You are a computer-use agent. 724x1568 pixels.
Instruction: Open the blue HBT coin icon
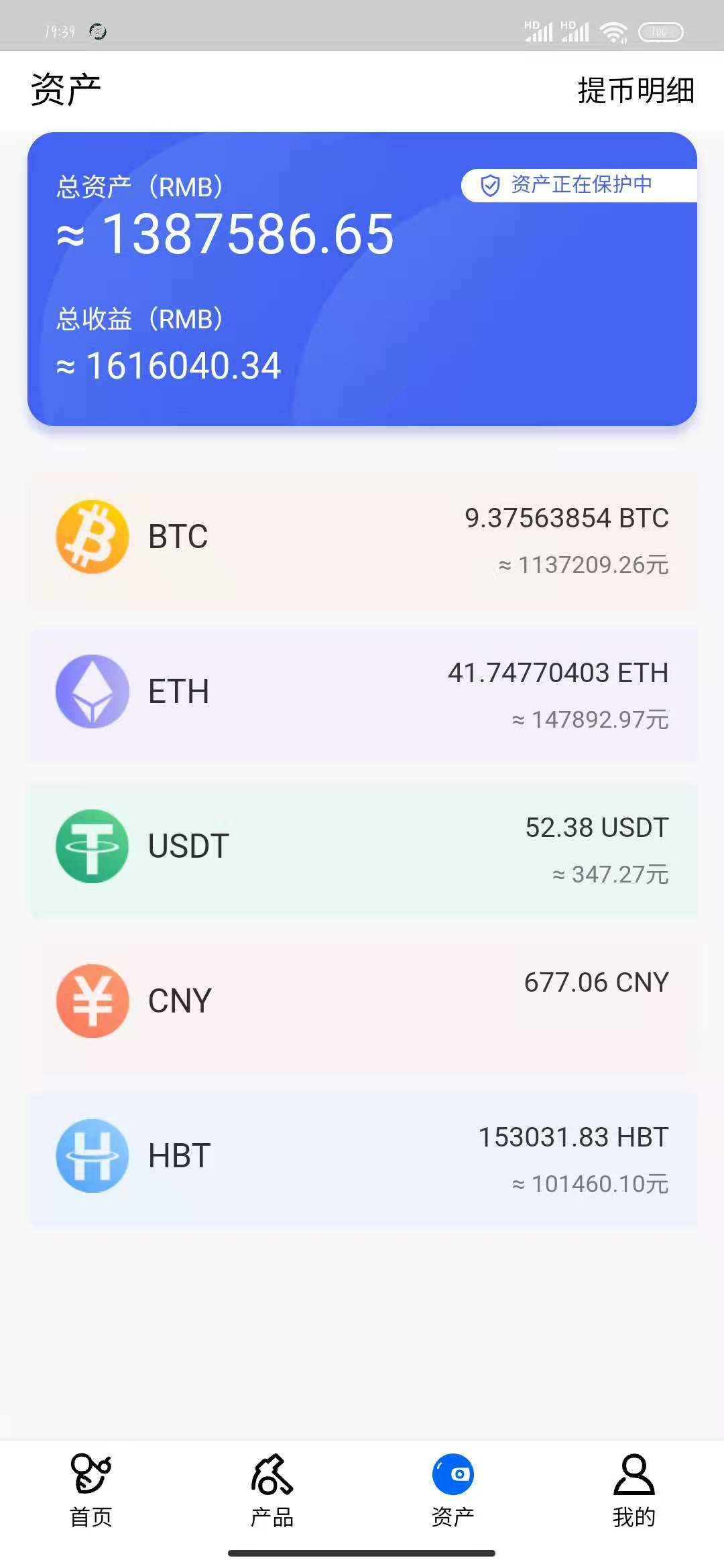point(93,1154)
